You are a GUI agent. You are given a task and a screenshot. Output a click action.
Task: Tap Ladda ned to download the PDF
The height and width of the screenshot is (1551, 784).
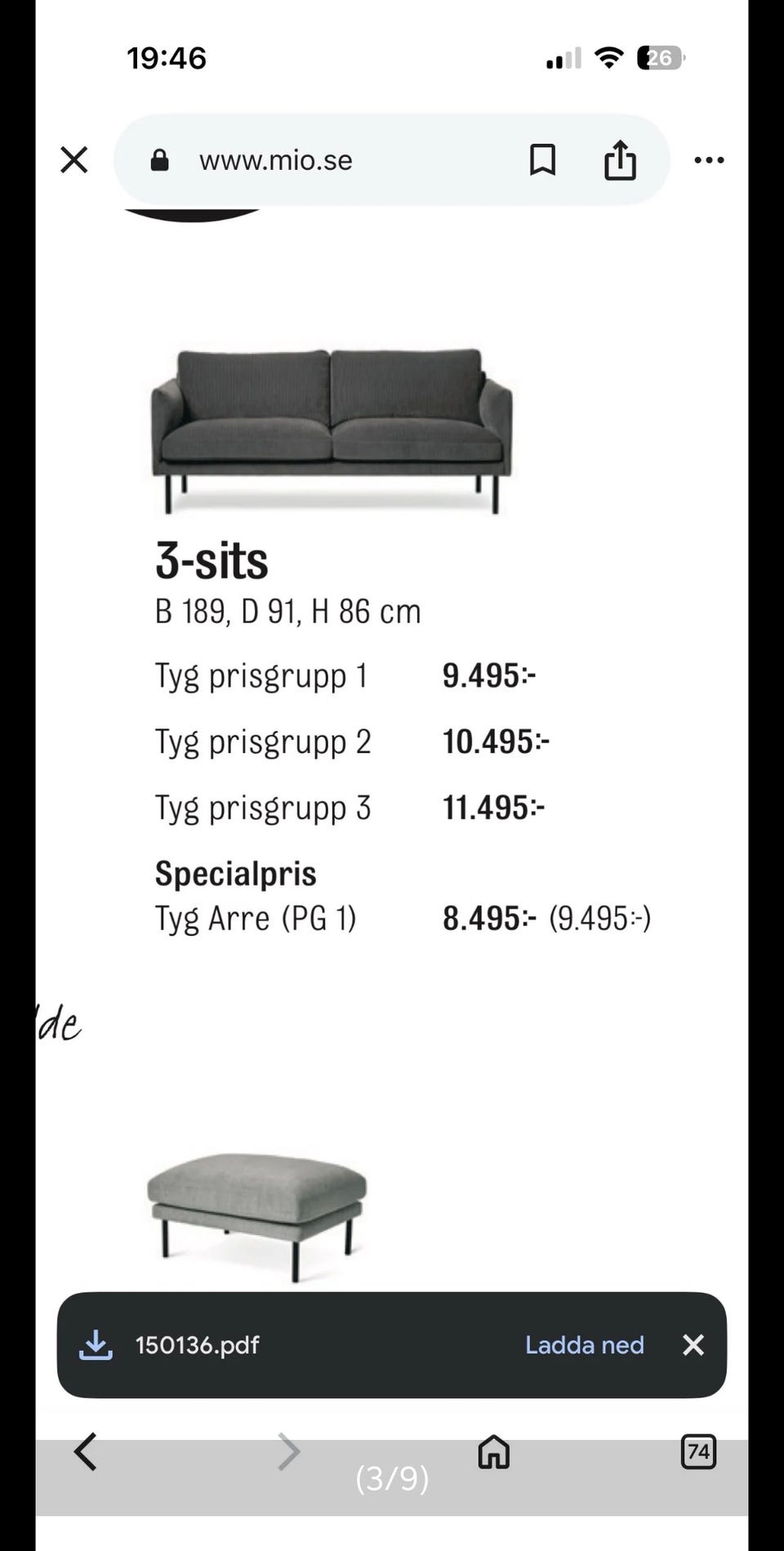tap(585, 1344)
